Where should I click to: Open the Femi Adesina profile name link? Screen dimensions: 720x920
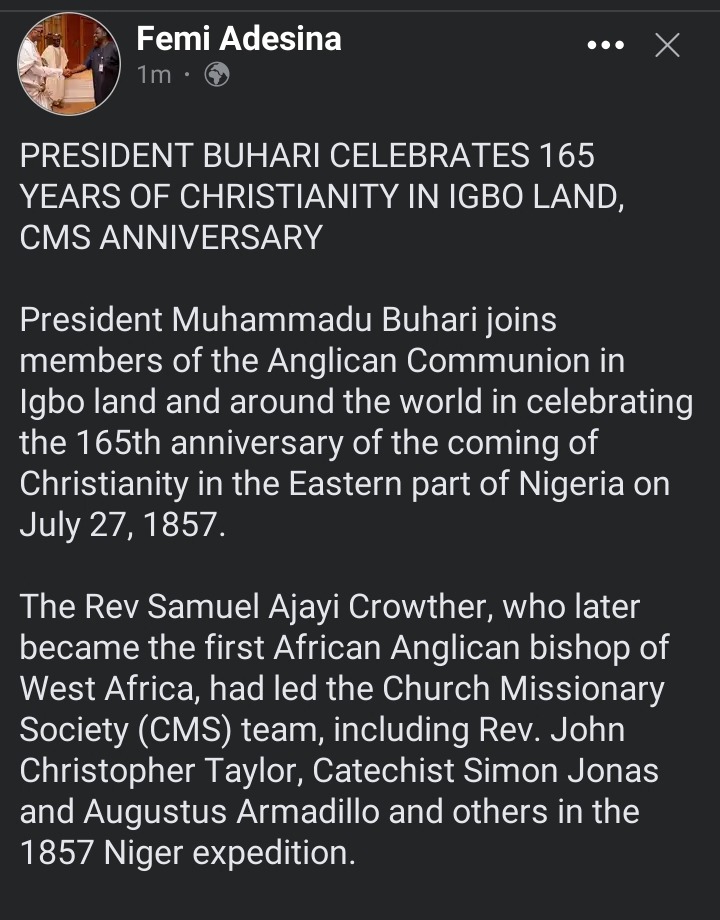238,39
